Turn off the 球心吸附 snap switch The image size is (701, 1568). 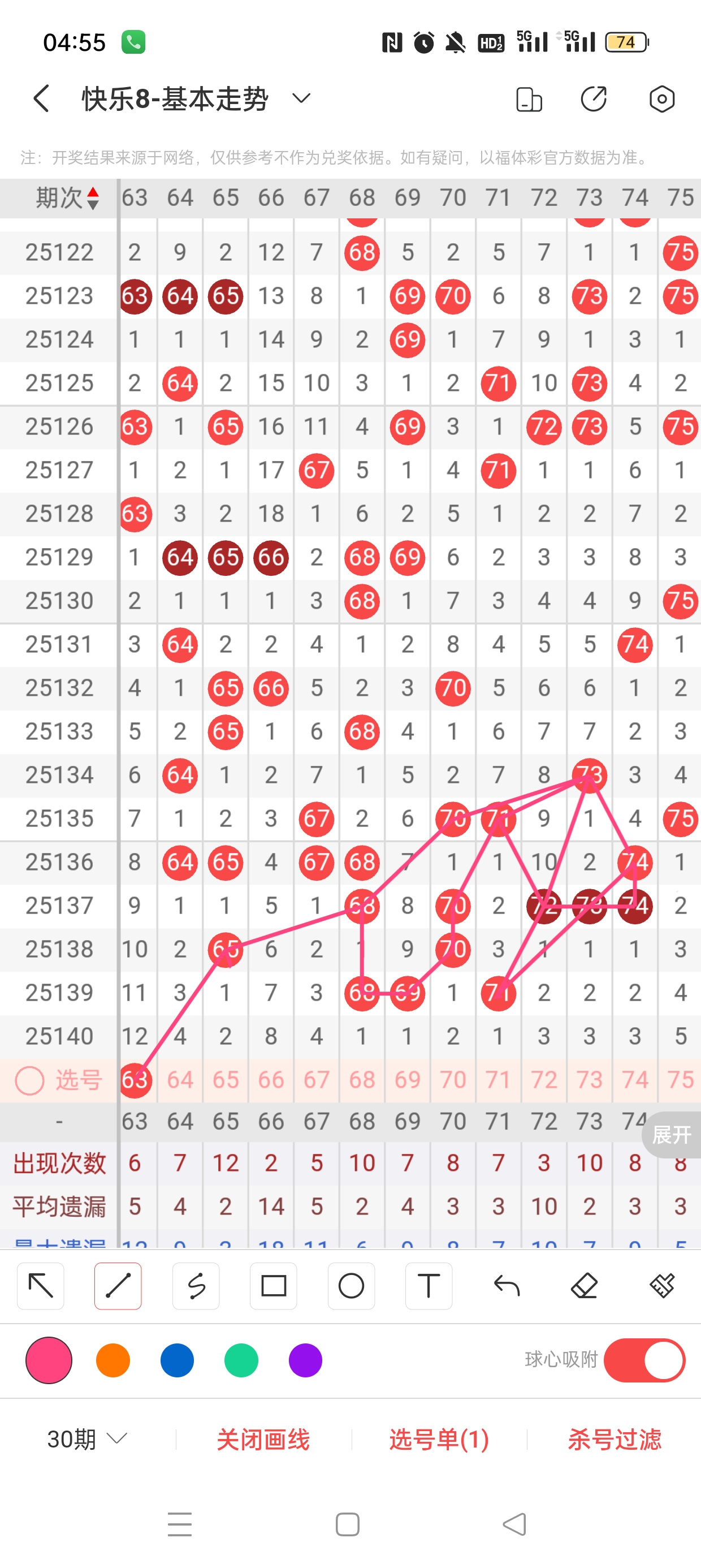[x=644, y=1360]
